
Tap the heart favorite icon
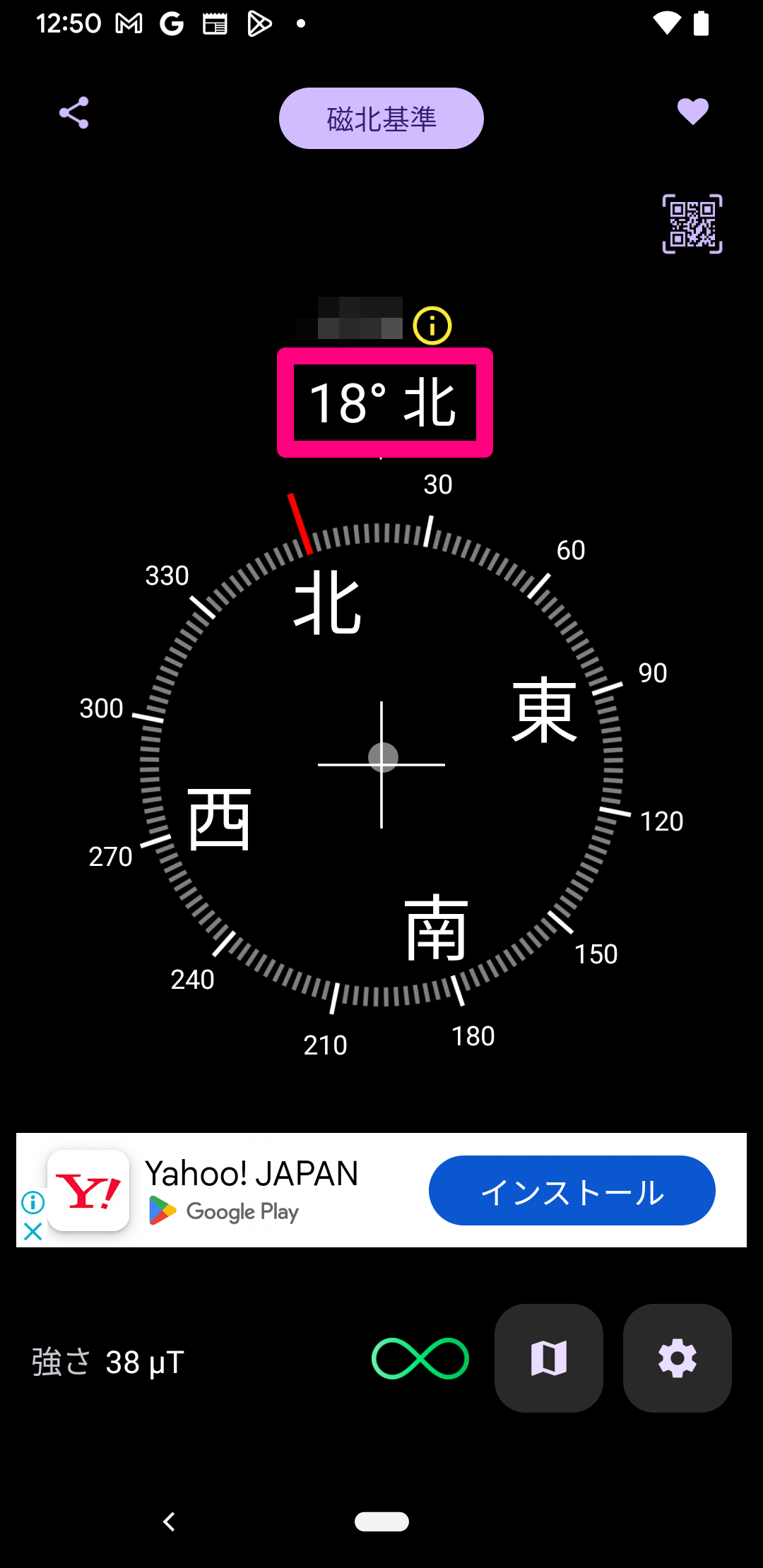(x=692, y=112)
